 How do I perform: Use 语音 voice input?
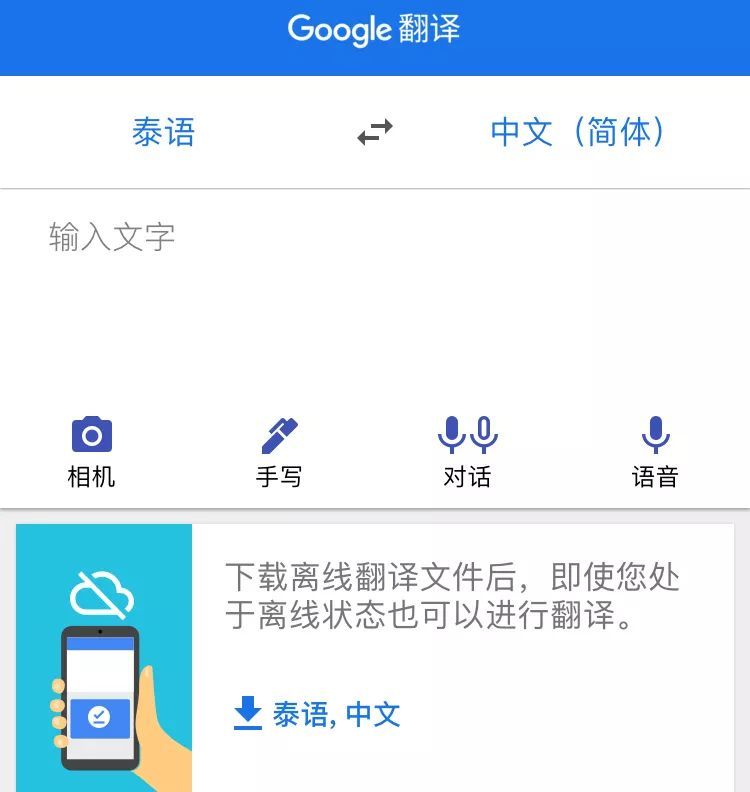click(x=655, y=452)
